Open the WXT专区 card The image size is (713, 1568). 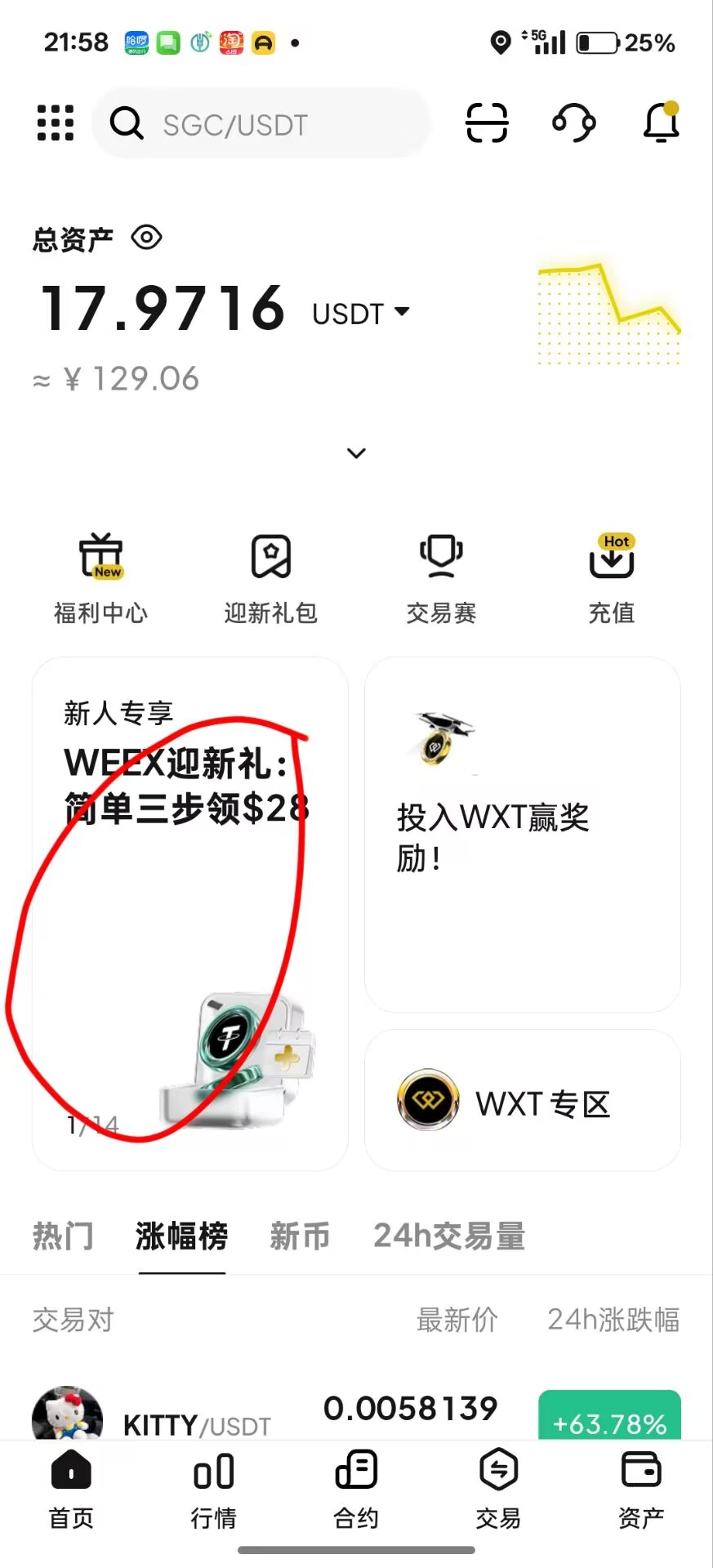click(523, 1101)
